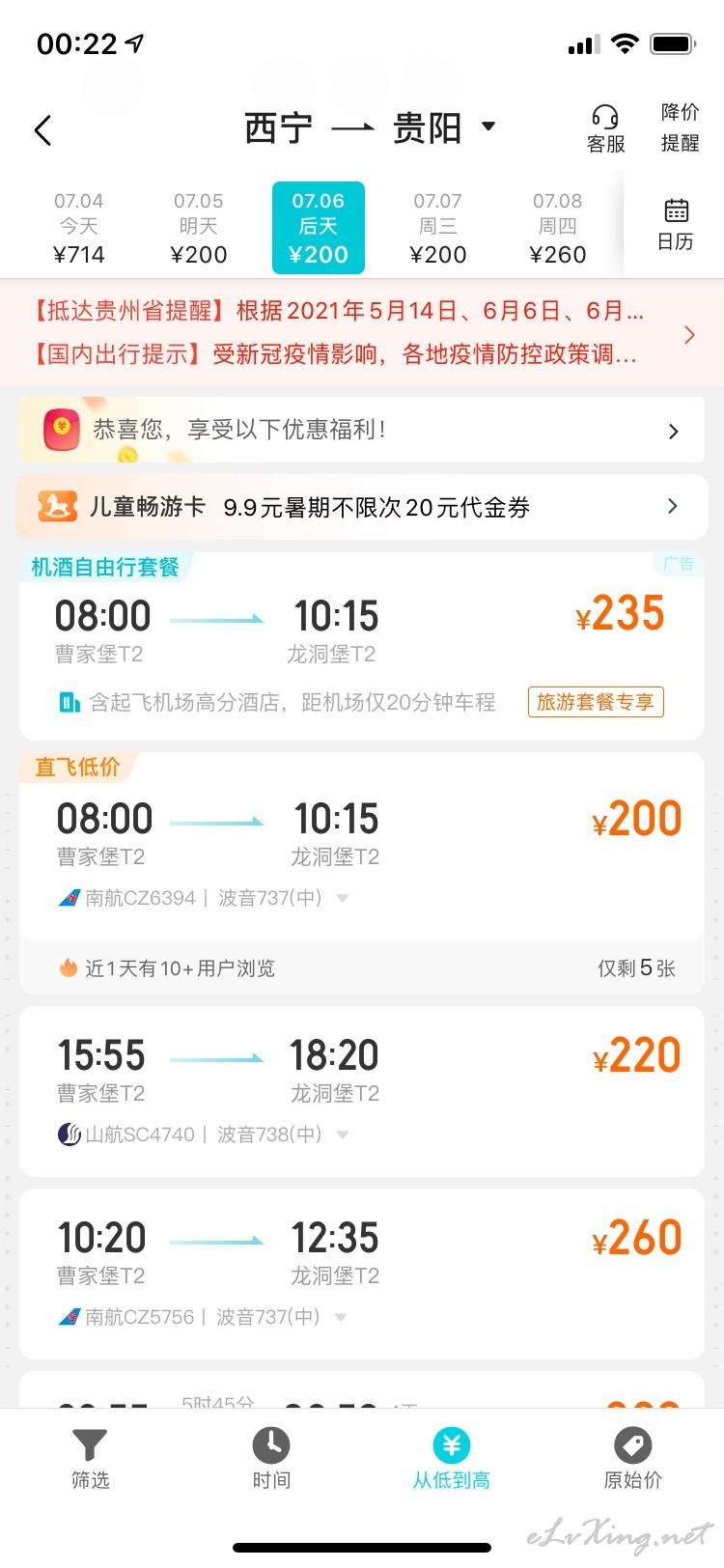
Task: Switch to 原始价 original prices
Action: point(633,1458)
